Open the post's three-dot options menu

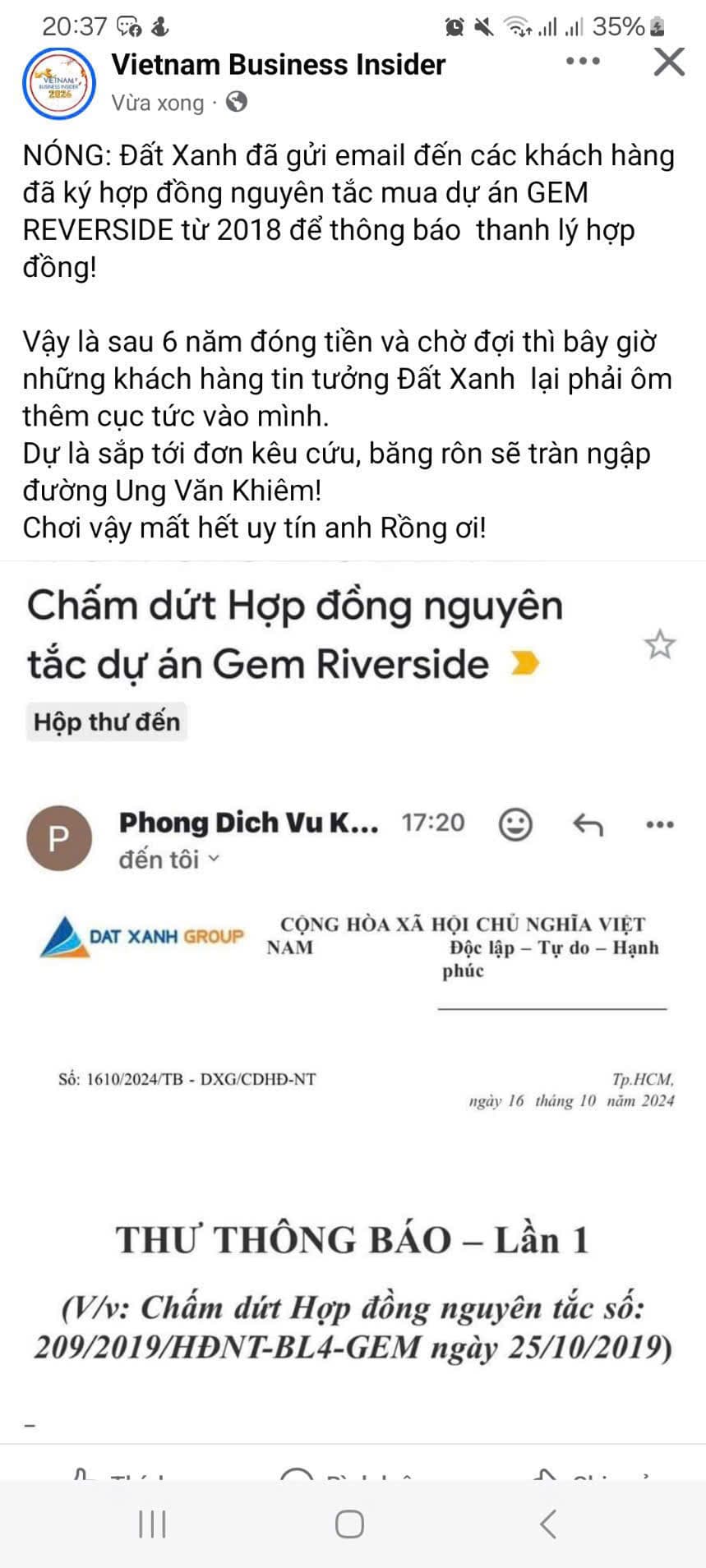583,62
